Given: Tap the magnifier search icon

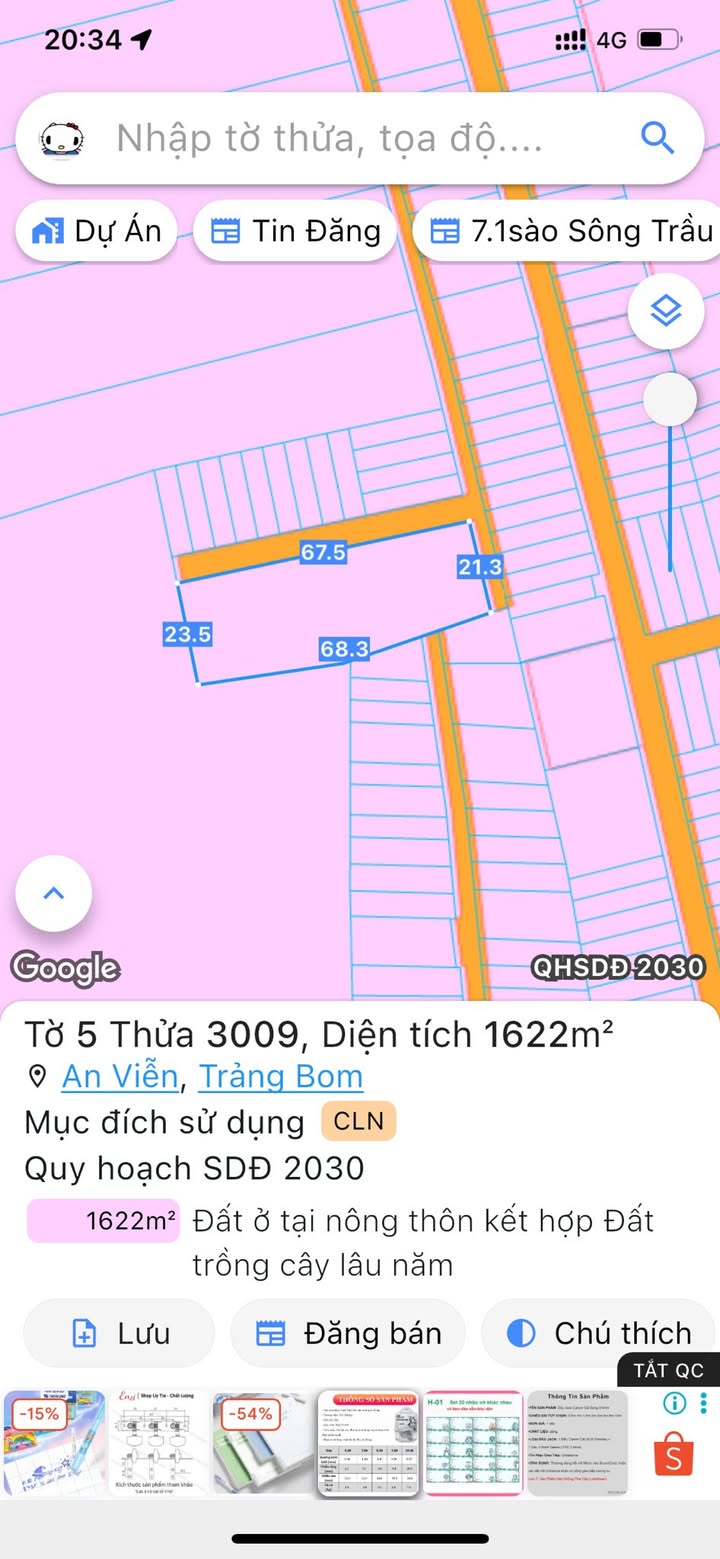Looking at the screenshot, I should click(x=657, y=138).
